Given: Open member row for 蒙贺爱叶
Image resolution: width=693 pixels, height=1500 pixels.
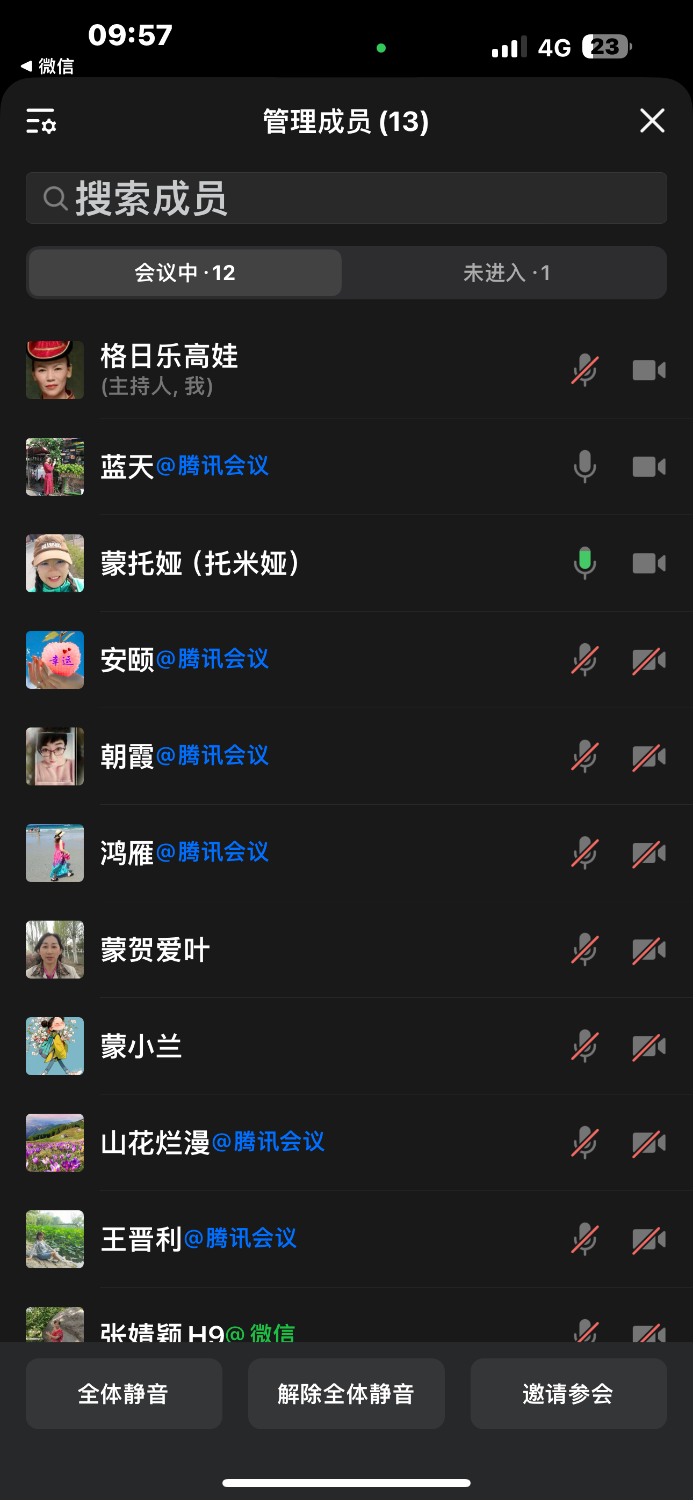Looking at the screenshot, I should click(x=300, y=950).
